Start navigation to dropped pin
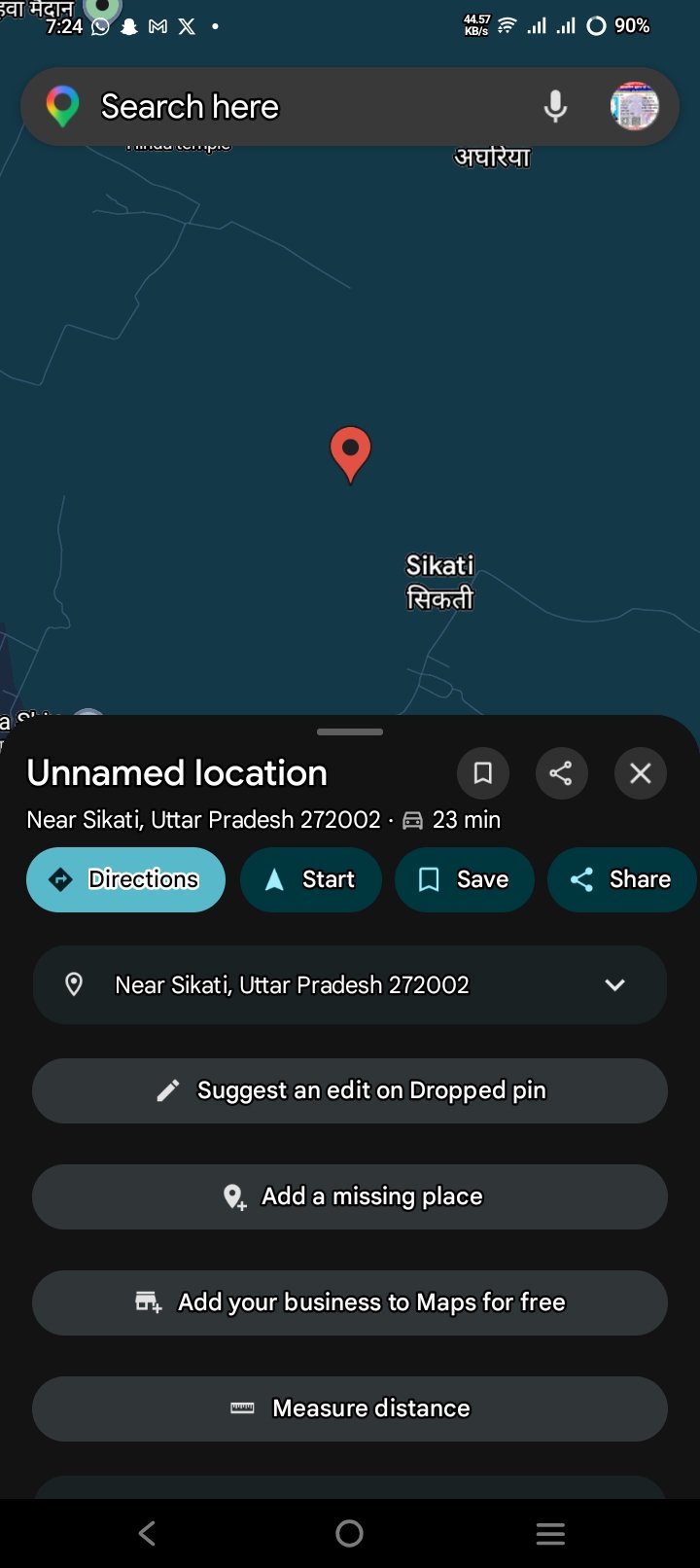The image size is (700, 1568). (x=310, y=879)
